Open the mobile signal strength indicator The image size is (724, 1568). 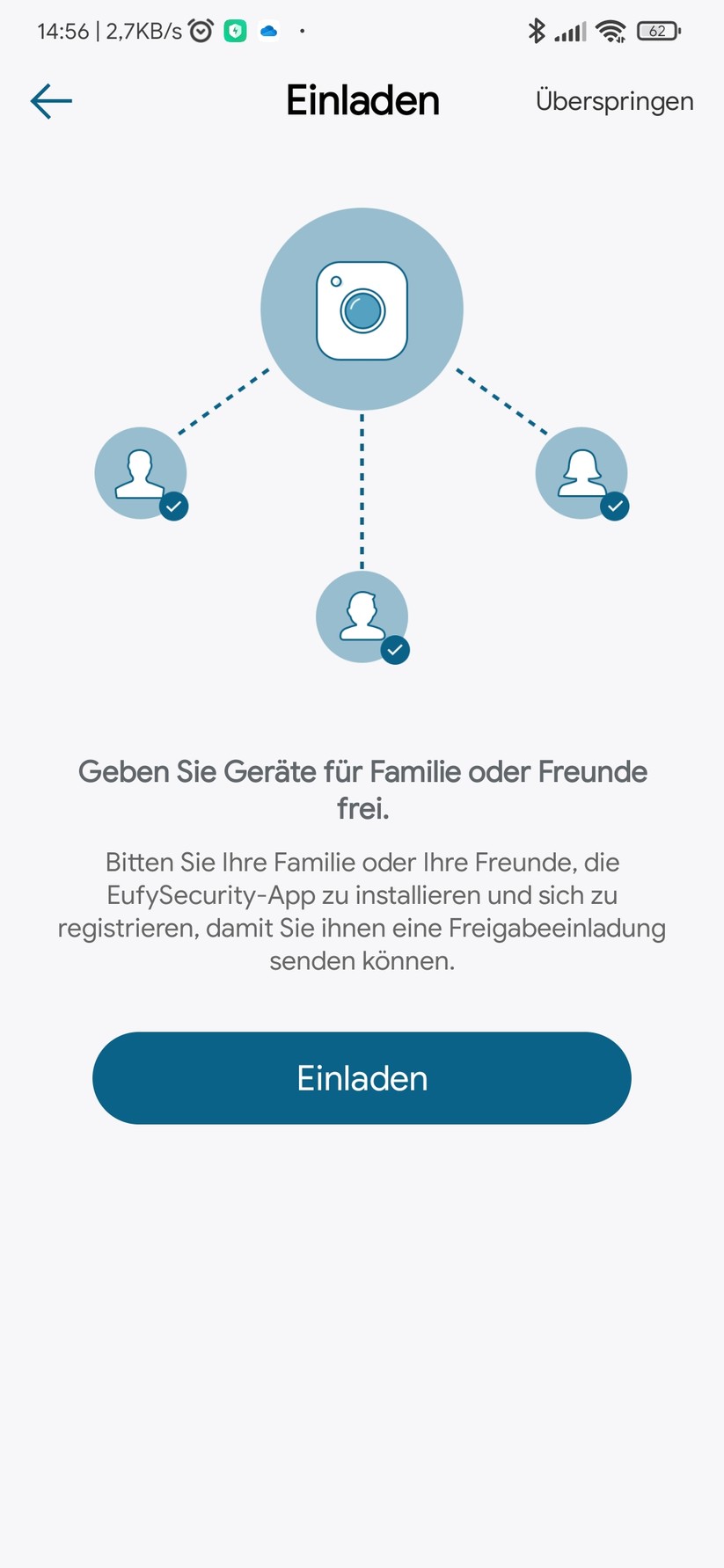[x=569, y=30]
